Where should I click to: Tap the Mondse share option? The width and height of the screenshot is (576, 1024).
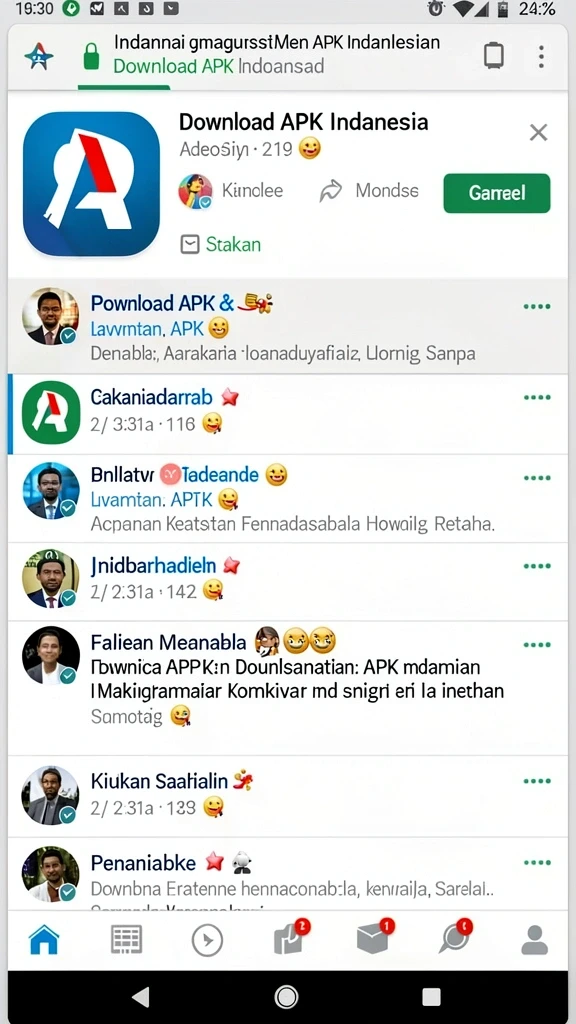pyautogui.click(x=369, y=191)
